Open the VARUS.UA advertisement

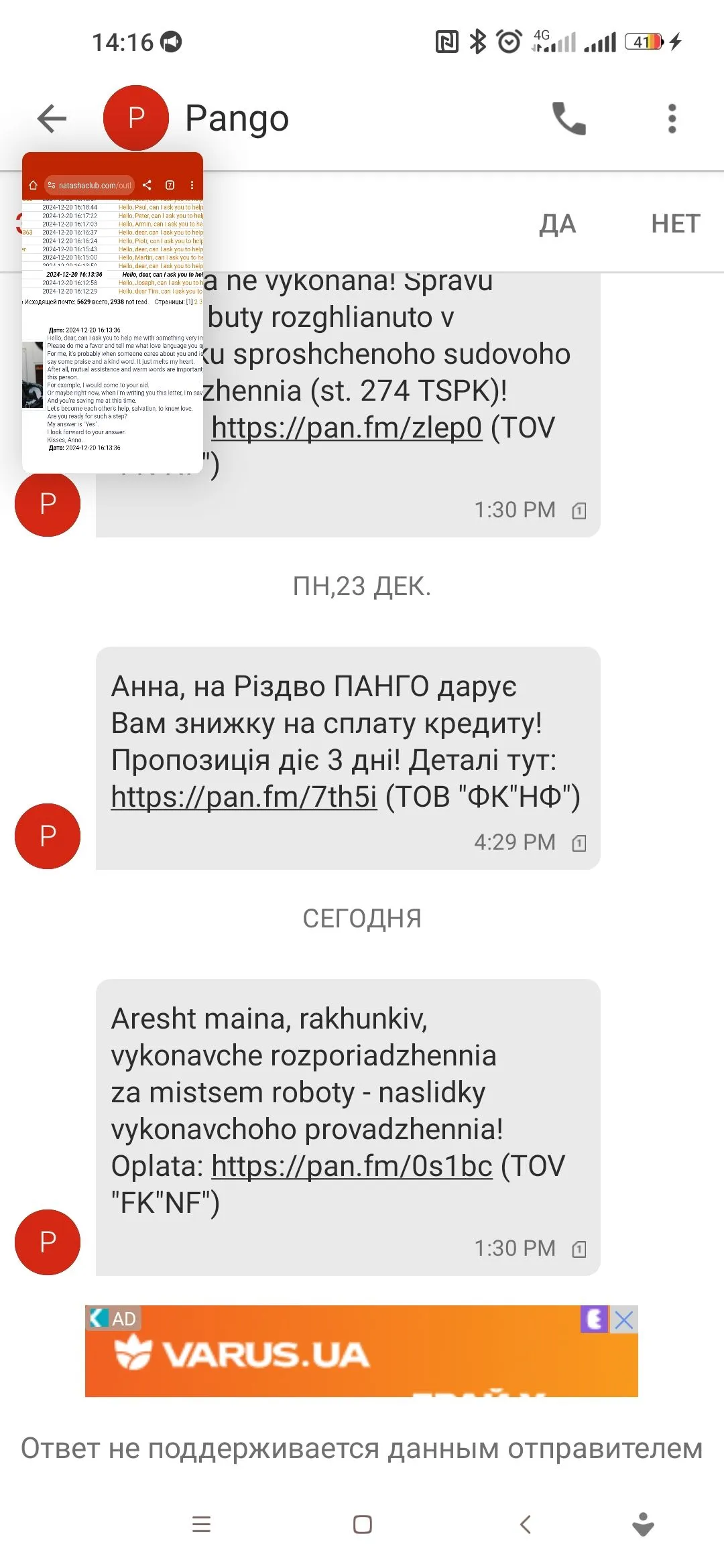(x=335, y=1355)
